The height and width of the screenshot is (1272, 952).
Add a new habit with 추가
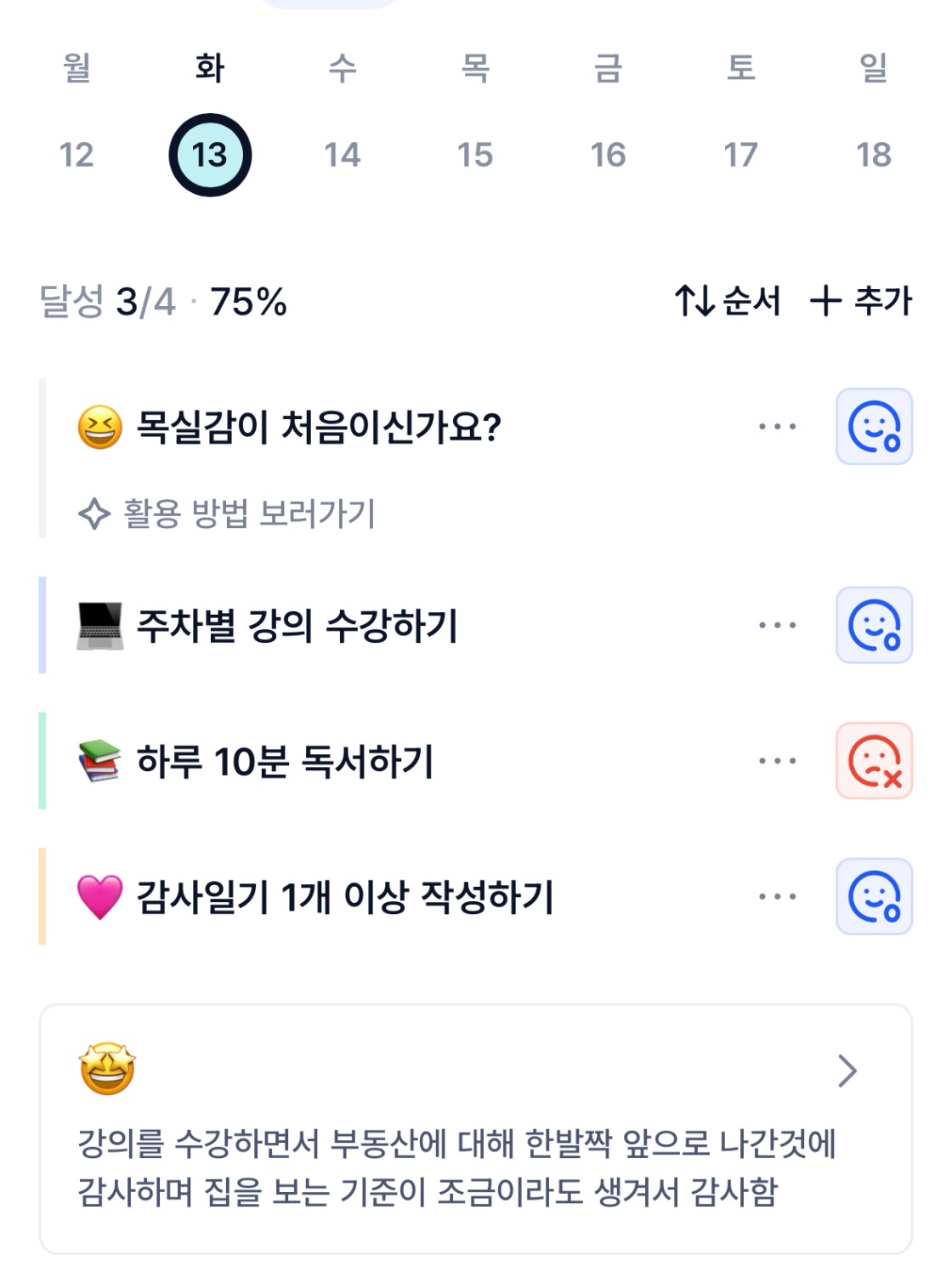click(860, 301)
